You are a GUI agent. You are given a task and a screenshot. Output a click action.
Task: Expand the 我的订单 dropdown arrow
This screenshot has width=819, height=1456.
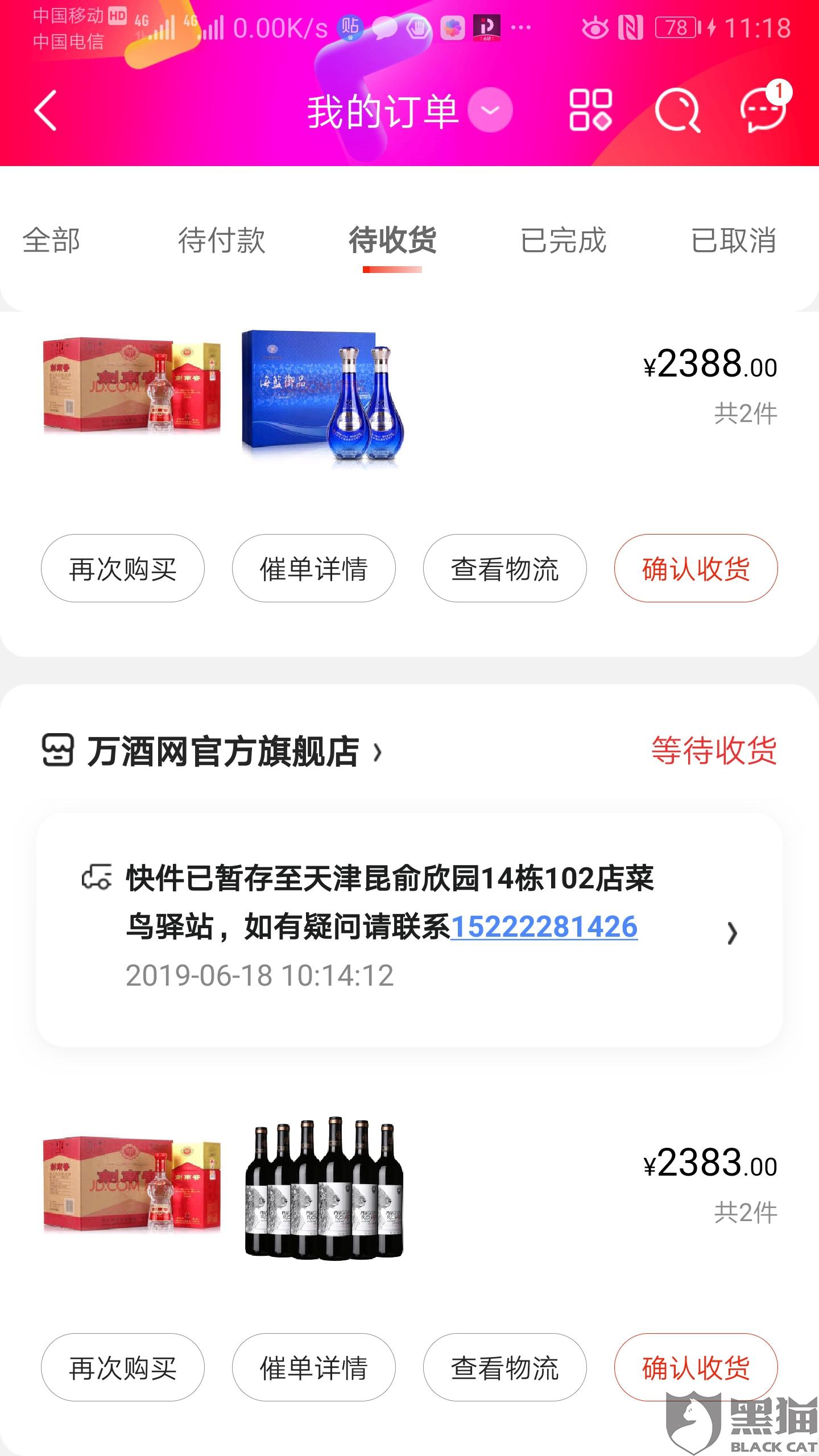pos(490,110)
